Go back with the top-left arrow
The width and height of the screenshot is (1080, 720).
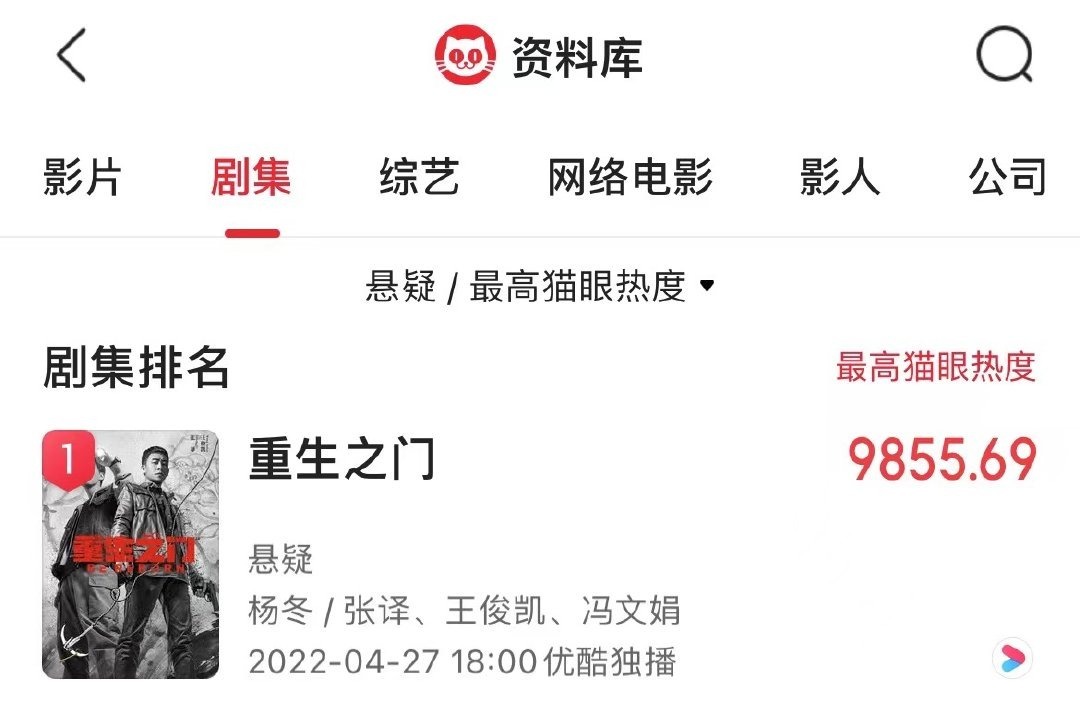[x=72, y=54]
